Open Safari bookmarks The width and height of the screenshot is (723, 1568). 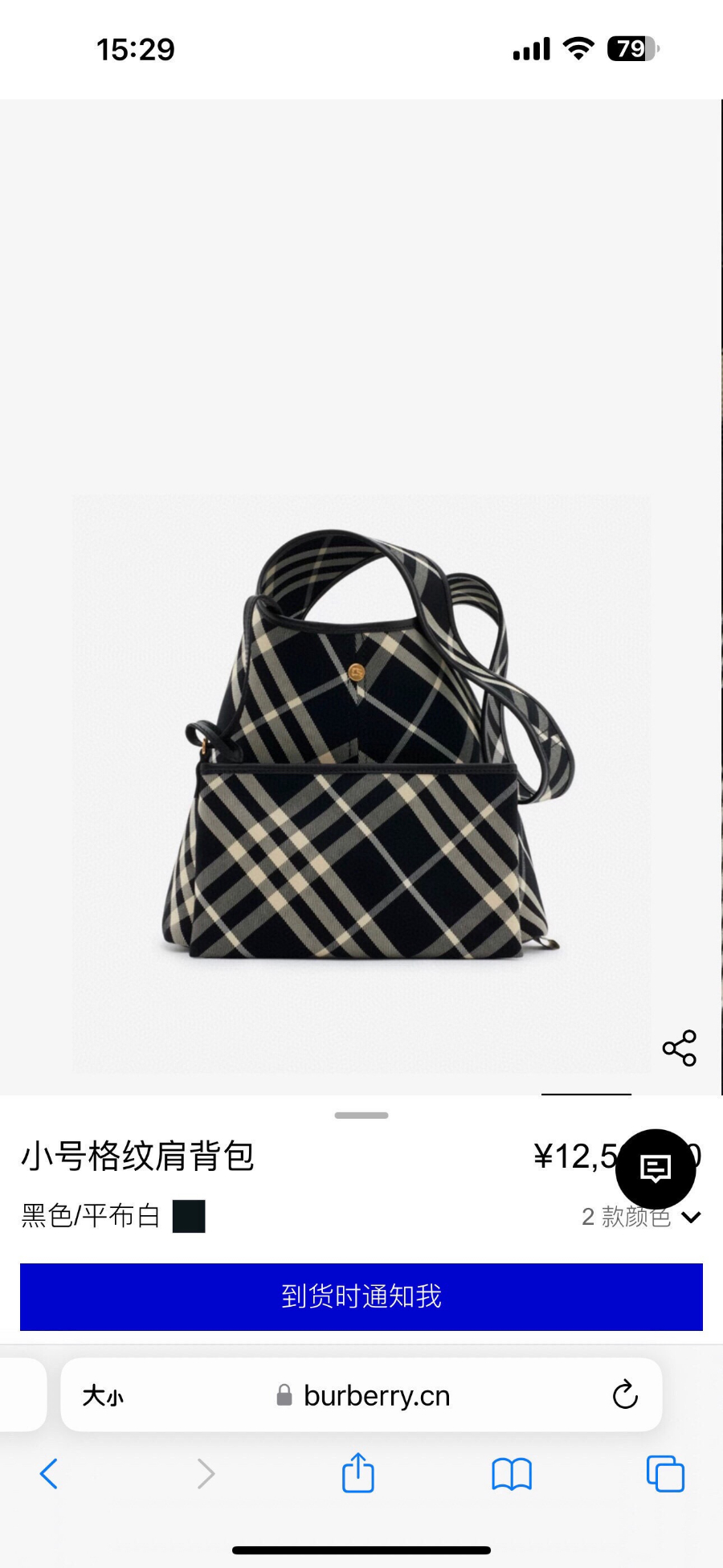(x=512, y=1473)
